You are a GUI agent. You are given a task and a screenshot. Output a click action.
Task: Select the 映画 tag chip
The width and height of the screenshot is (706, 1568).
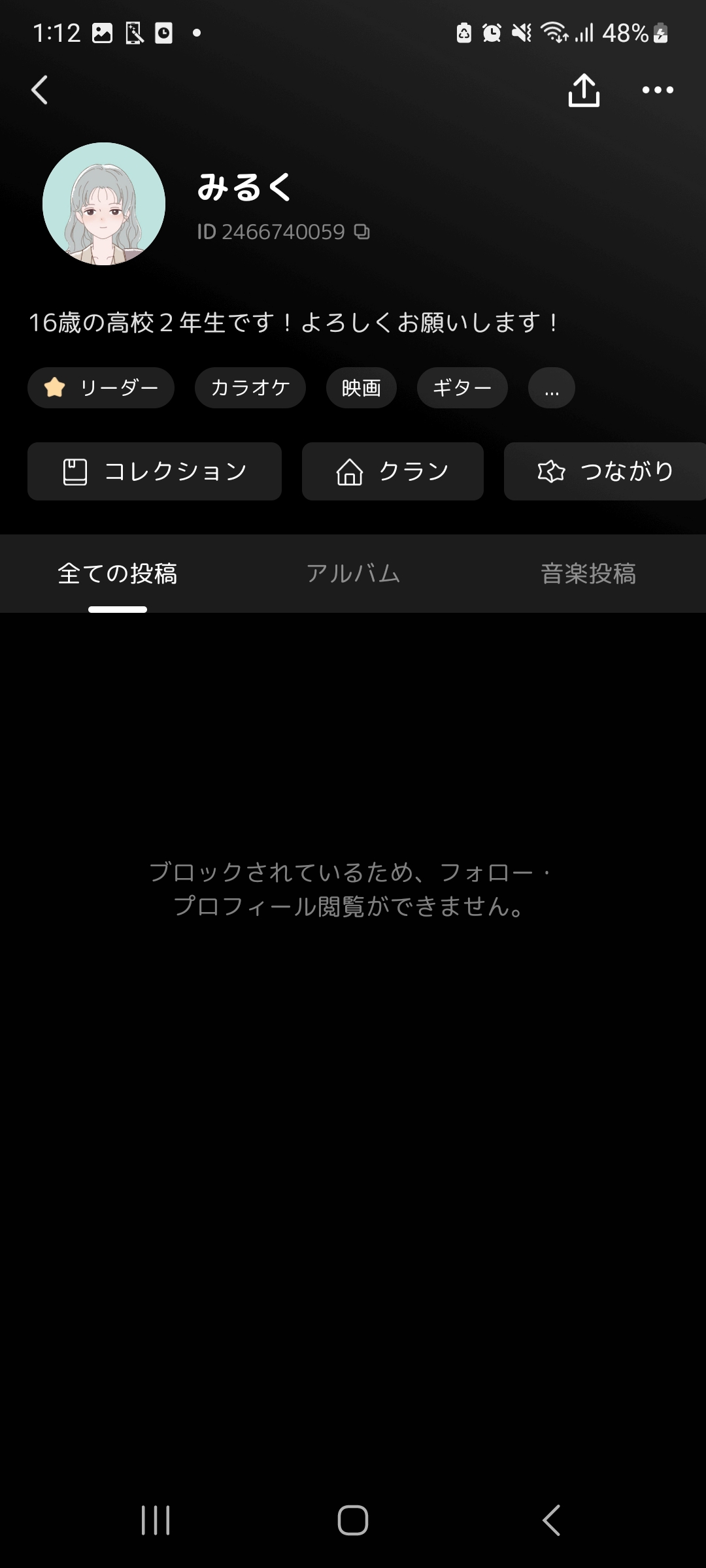point(361,388)
